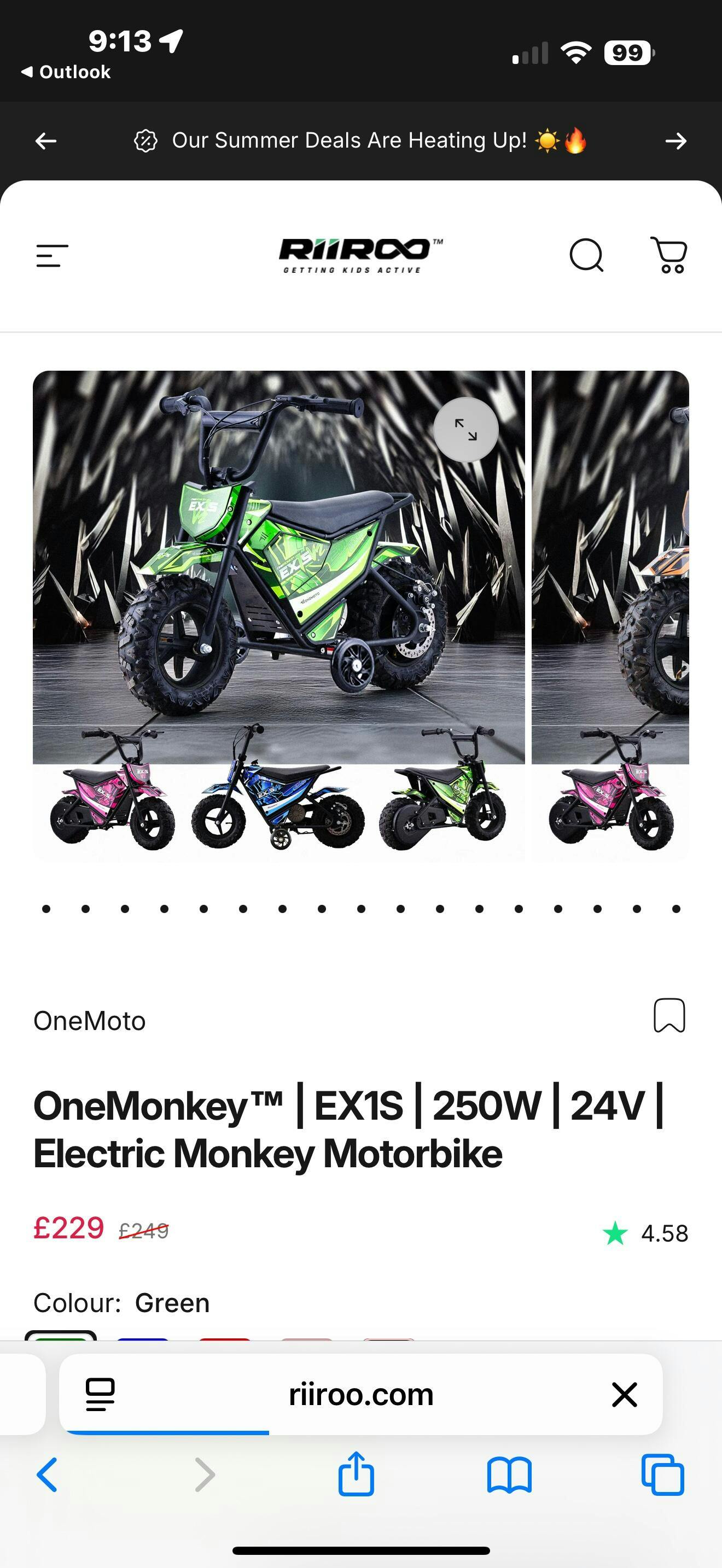Share this page
This screenshot has height=1568, width=722.
coord(356,1475)
